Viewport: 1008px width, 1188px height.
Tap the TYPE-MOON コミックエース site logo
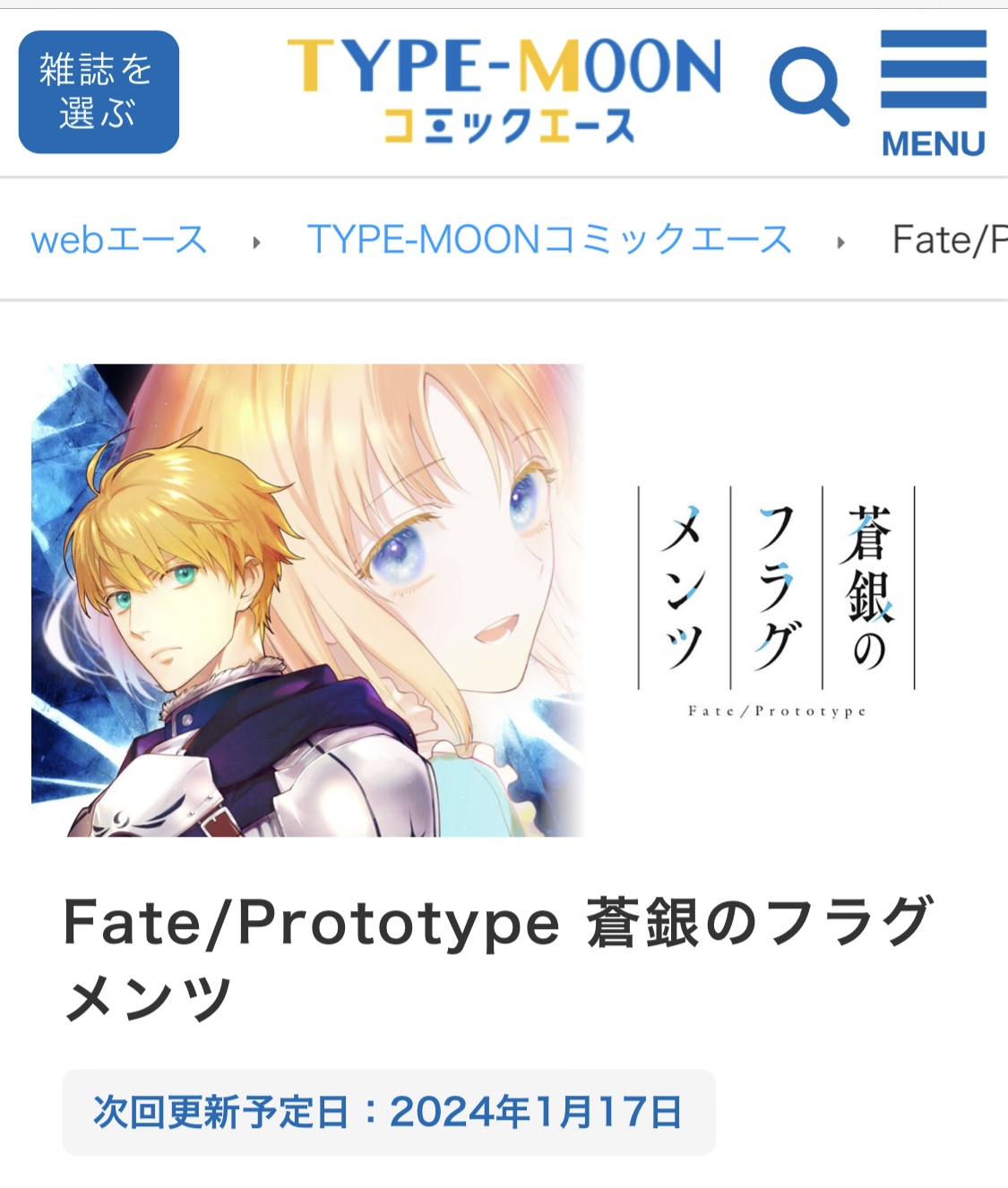(504, 91)
